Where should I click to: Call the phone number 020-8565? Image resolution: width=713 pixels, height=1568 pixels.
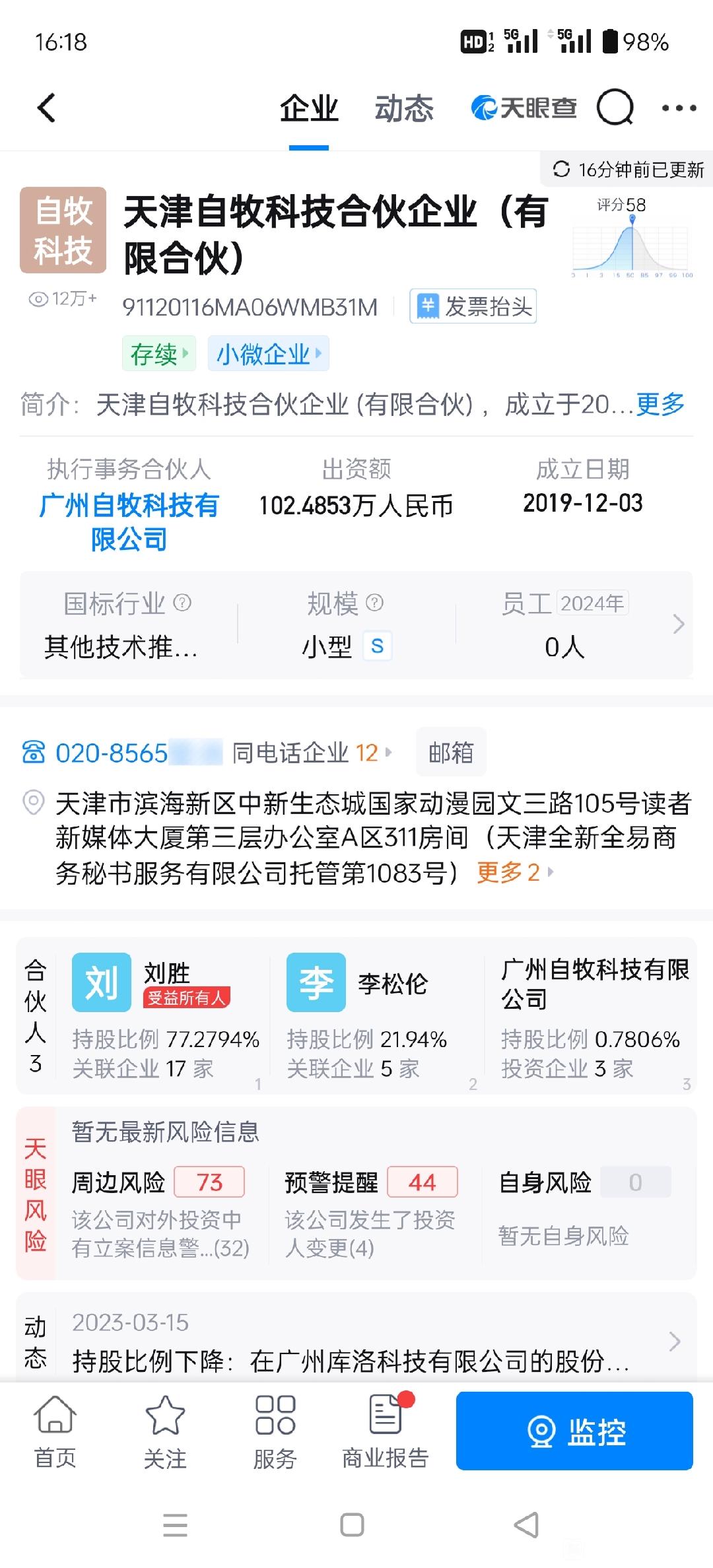pos(112,753)
